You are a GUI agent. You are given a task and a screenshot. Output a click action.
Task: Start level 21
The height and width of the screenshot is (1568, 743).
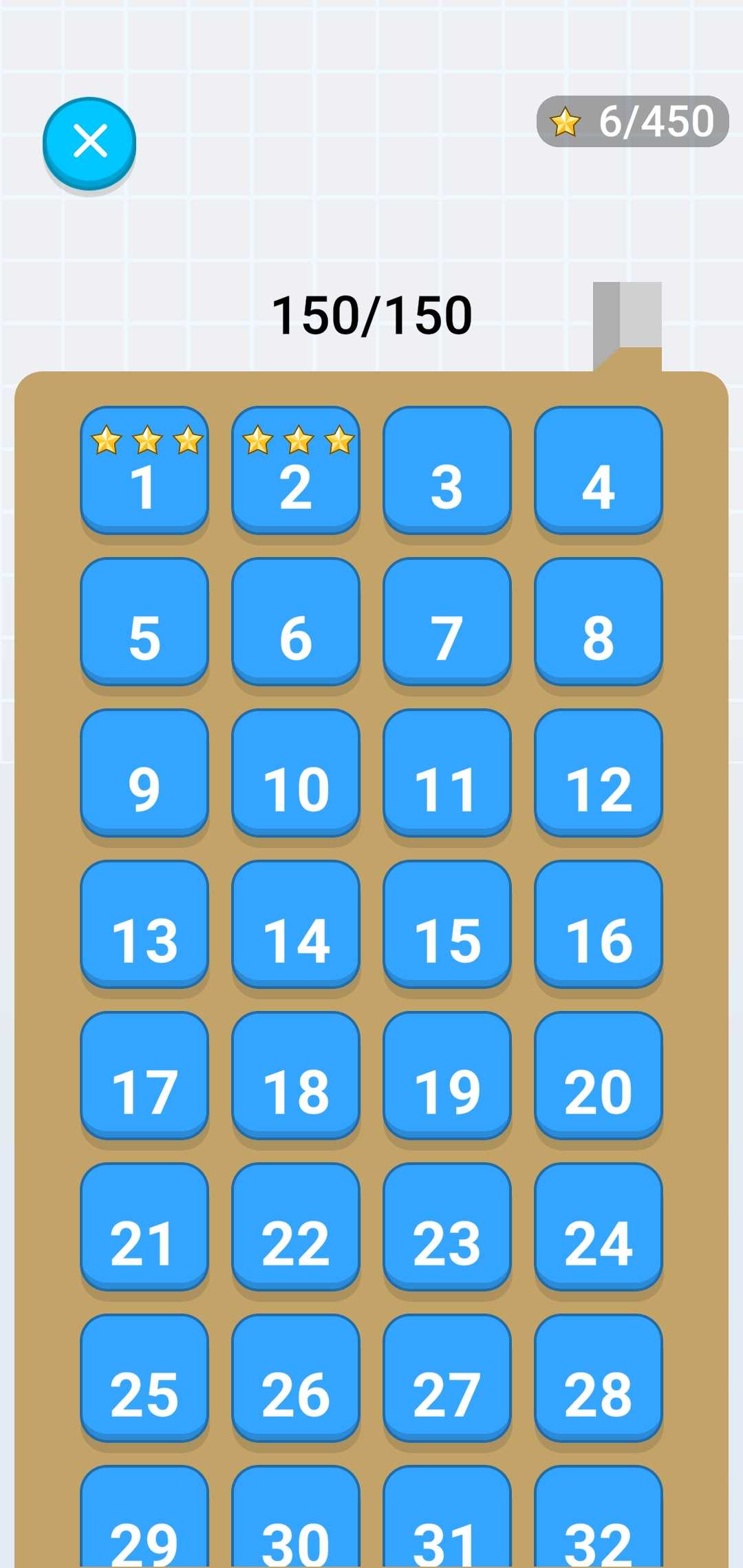tap(144, 1227)
